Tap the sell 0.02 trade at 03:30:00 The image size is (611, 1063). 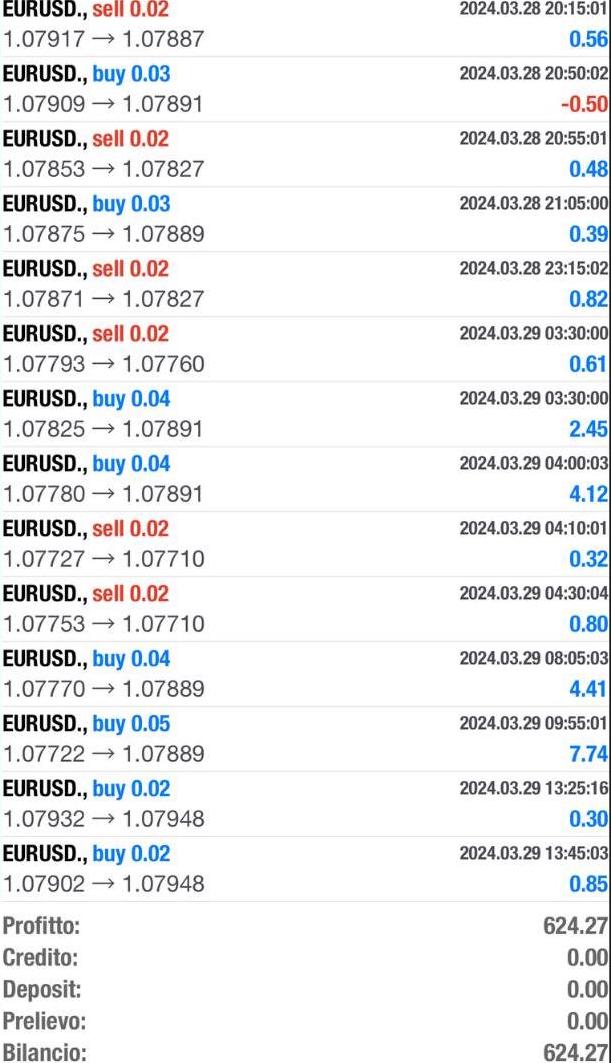click(305, 350)
